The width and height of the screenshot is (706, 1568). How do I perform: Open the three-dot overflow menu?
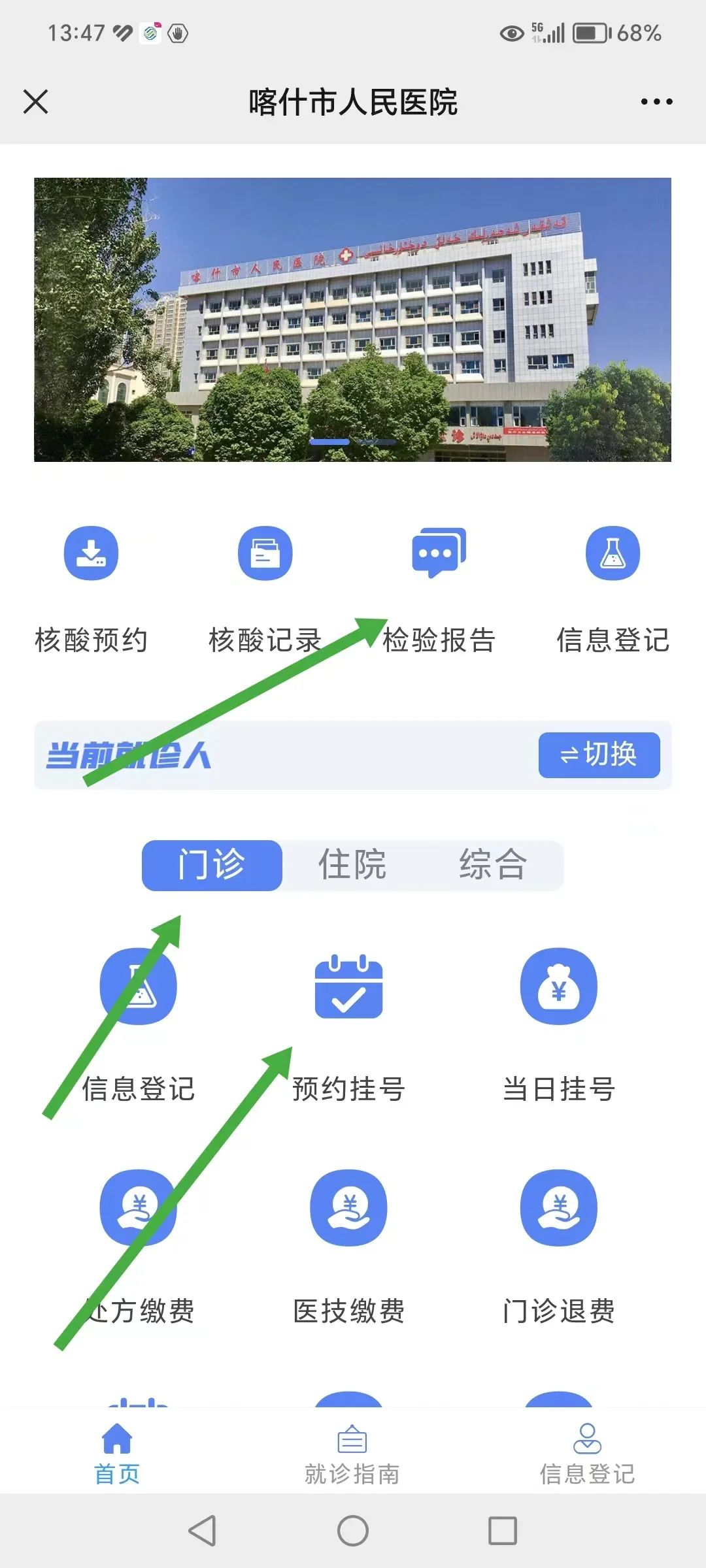pyautogui.click(x=656, y=102)
